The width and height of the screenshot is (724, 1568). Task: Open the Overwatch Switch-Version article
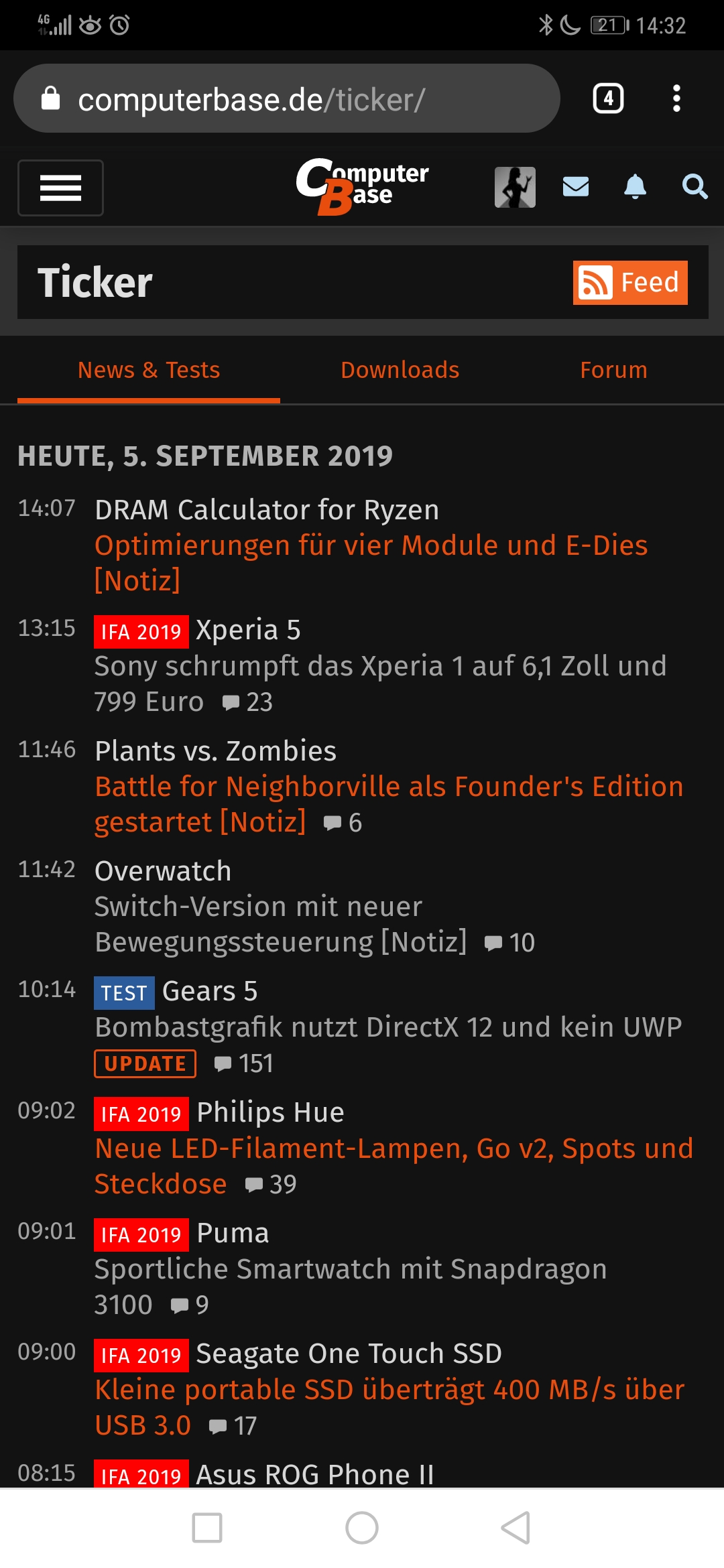coord(259,907)
